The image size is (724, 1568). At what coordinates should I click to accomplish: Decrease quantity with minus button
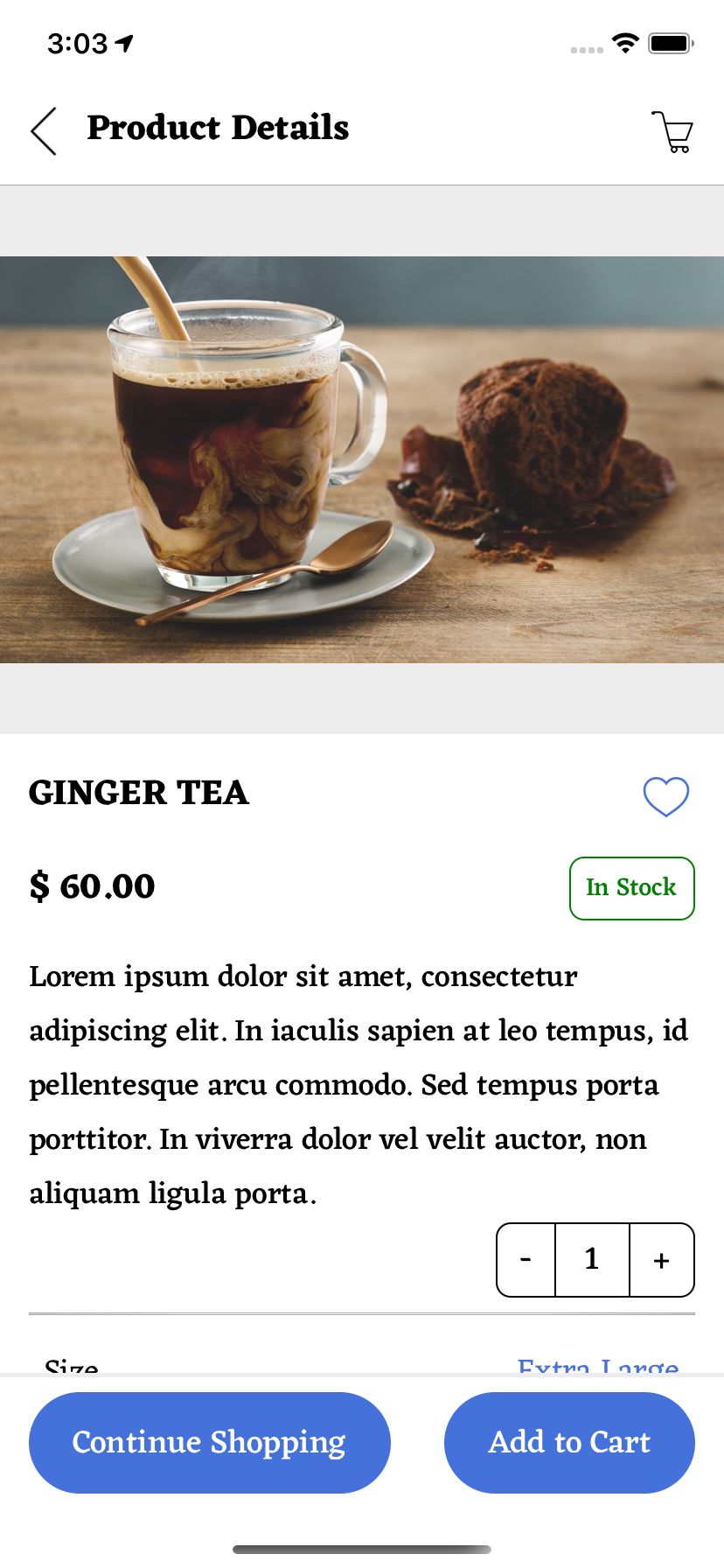(x=526, y=1260)
